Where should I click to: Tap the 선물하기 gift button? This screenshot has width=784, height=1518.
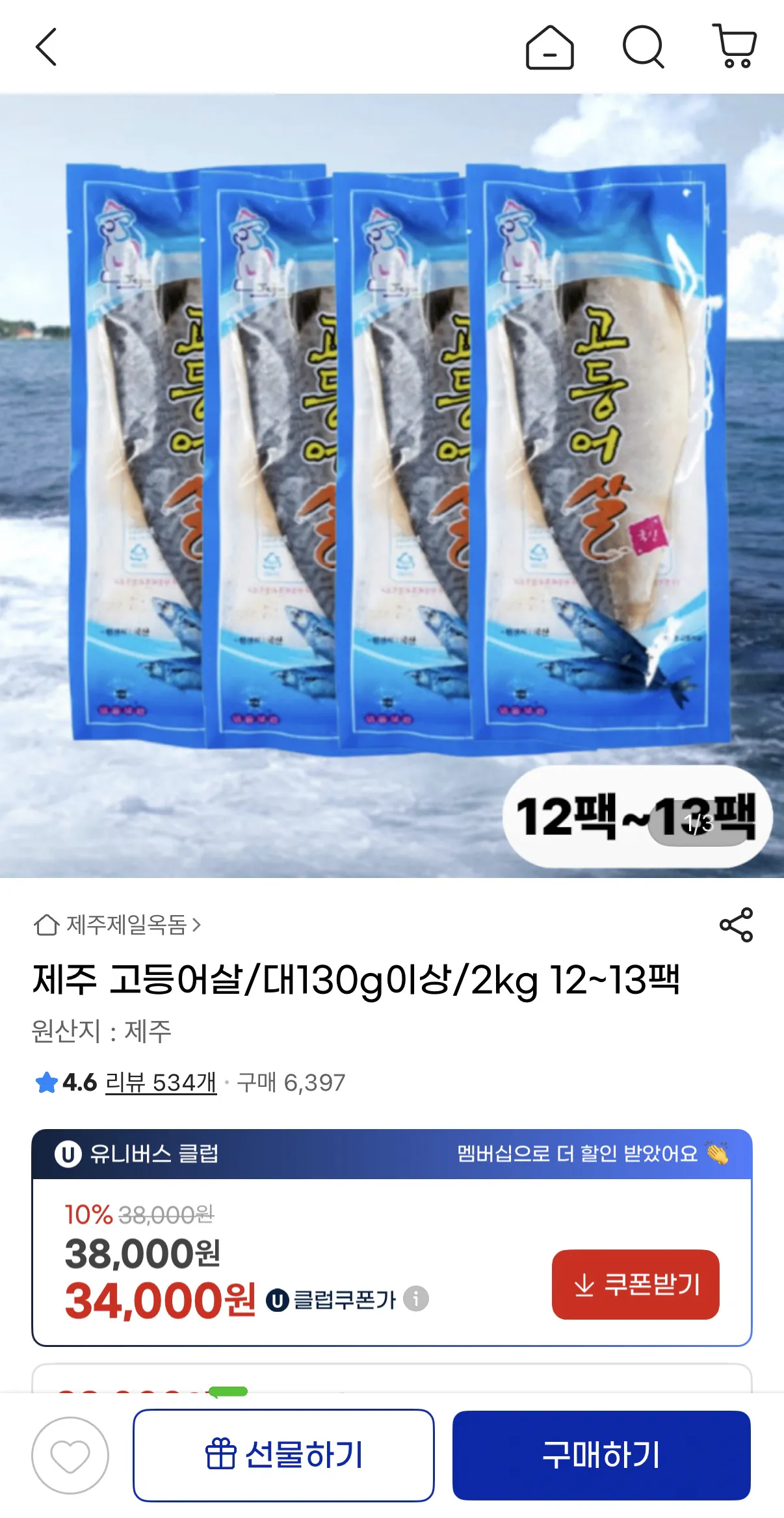point(284,1457)
